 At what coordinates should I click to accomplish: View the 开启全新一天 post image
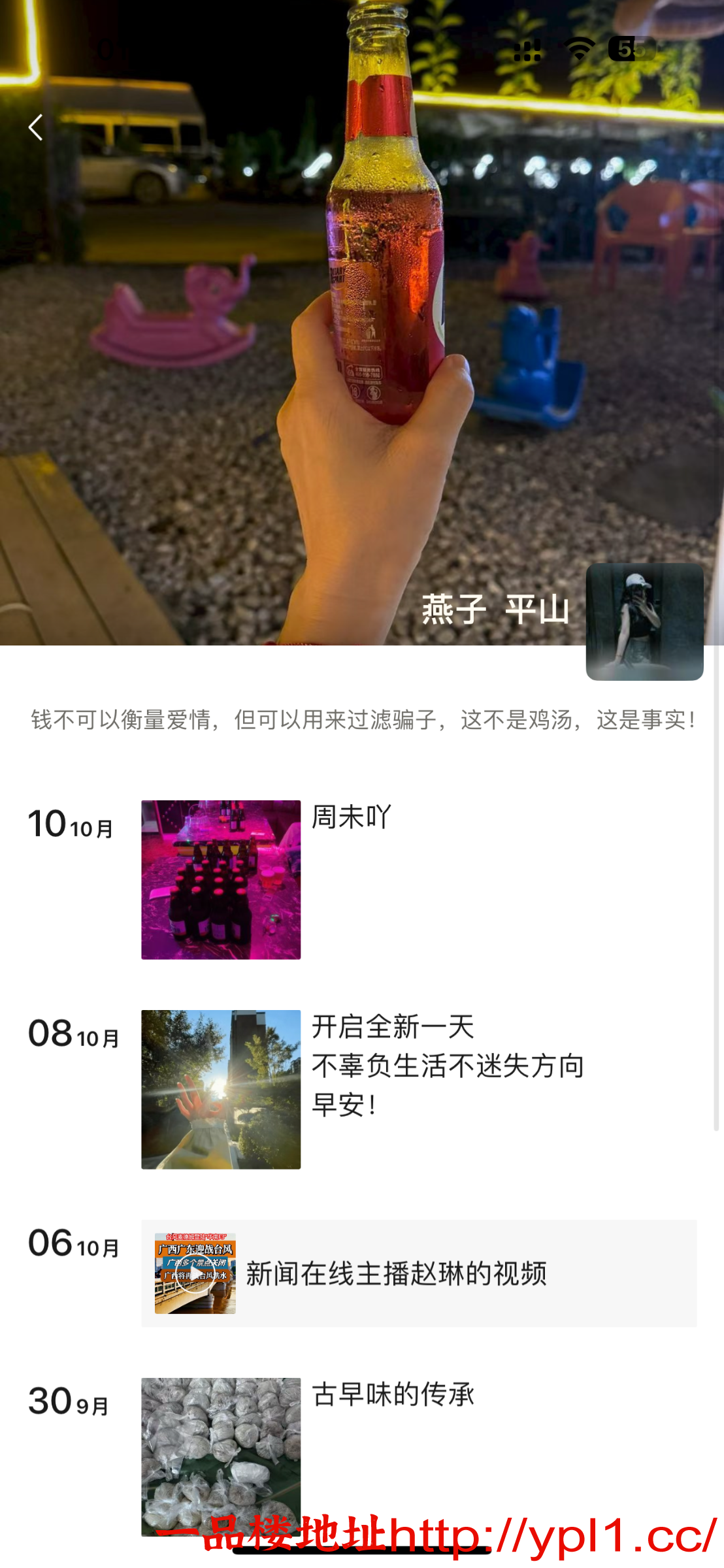coord(221,1089)
